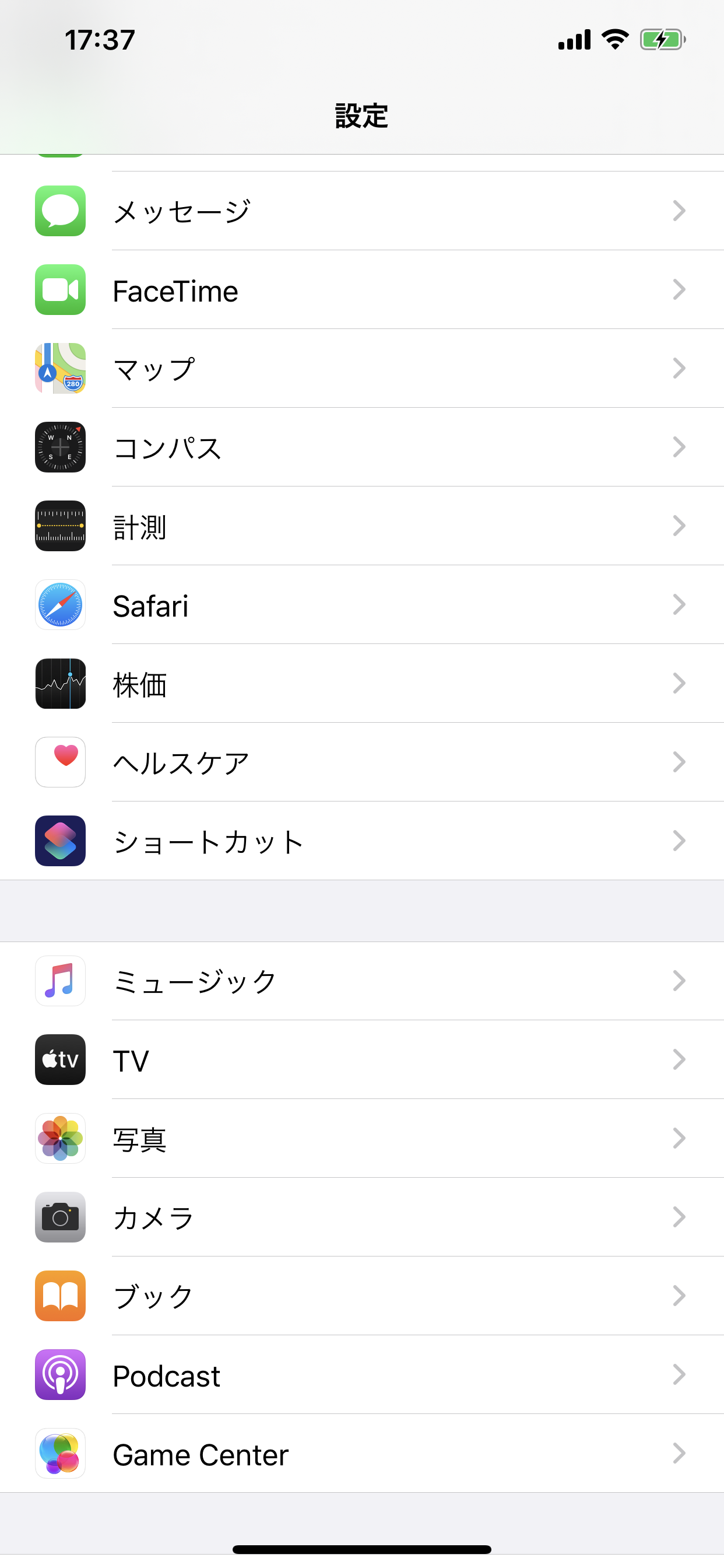Open コンパス settings
This screenshot has width=724, height=1568.
(x=362, y=447)
